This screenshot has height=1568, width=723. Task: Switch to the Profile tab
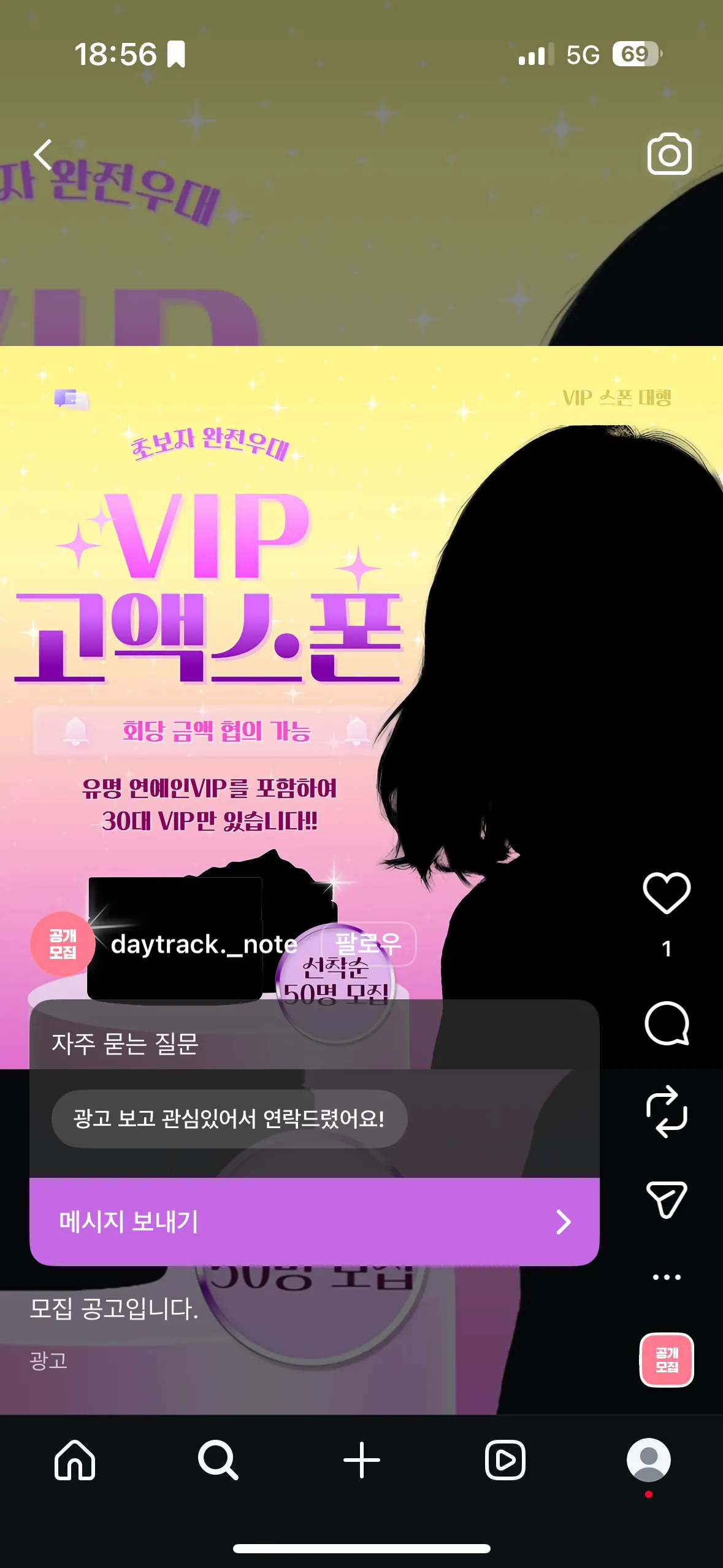click(648, 1460)
